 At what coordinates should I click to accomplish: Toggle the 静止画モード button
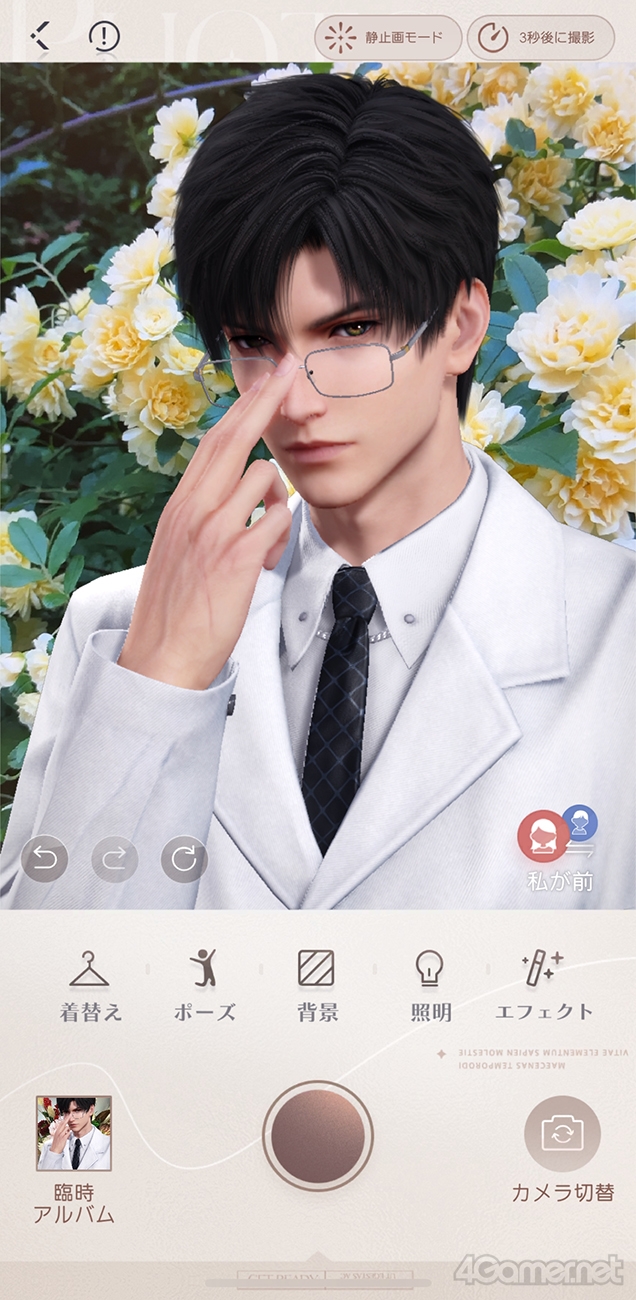pos(388,38)
